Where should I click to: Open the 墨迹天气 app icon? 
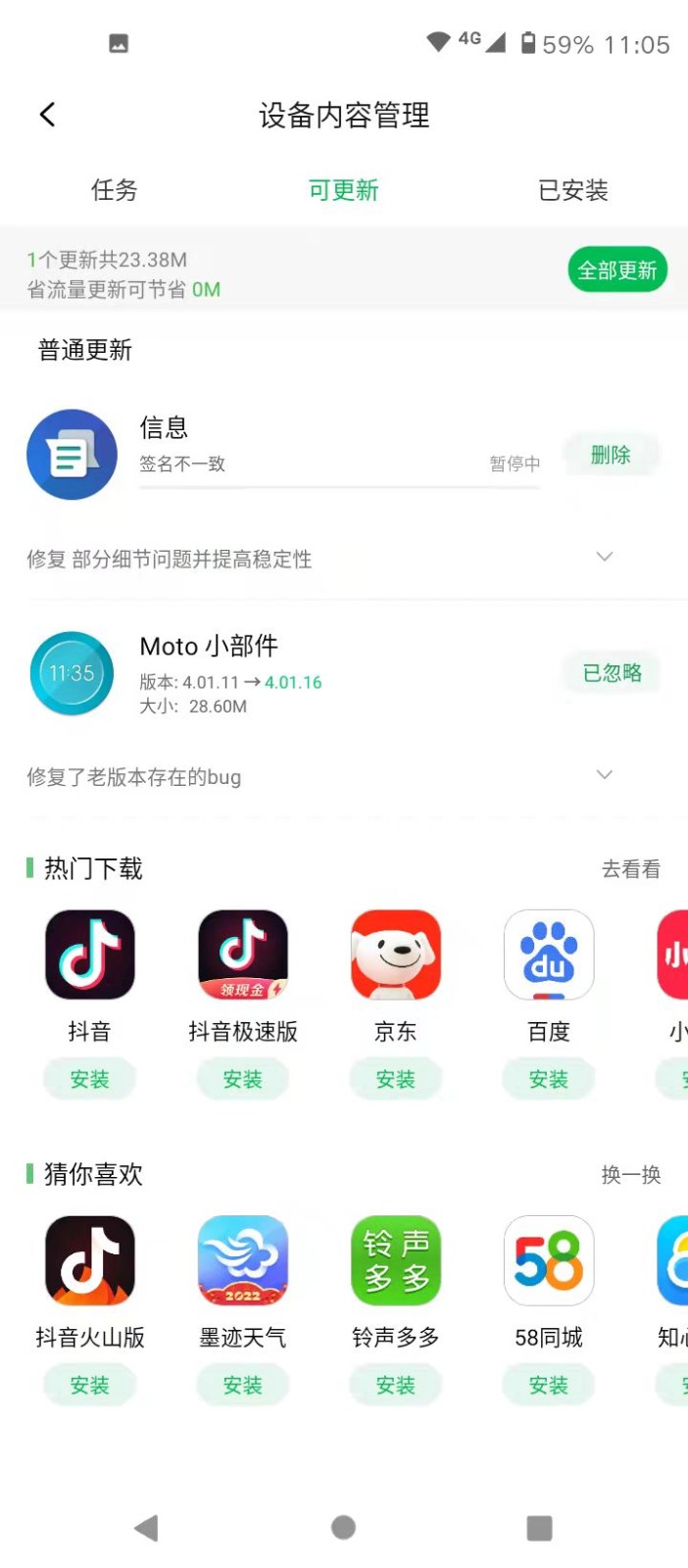pyautogui.click(x=242, y=1260)
